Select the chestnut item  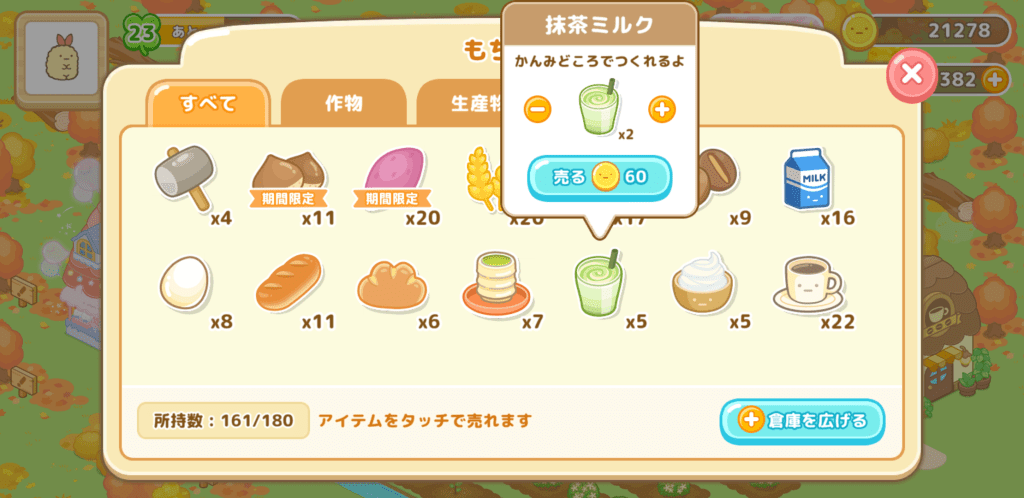[x=288, y=172]
